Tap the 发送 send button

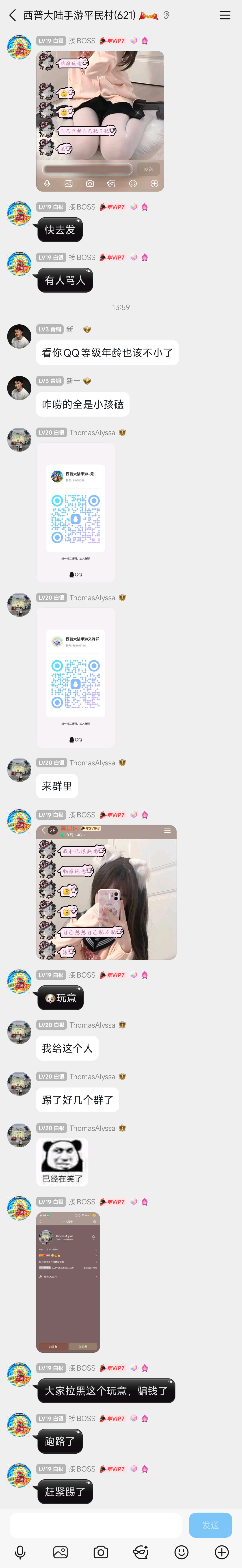click(210, 1525)
